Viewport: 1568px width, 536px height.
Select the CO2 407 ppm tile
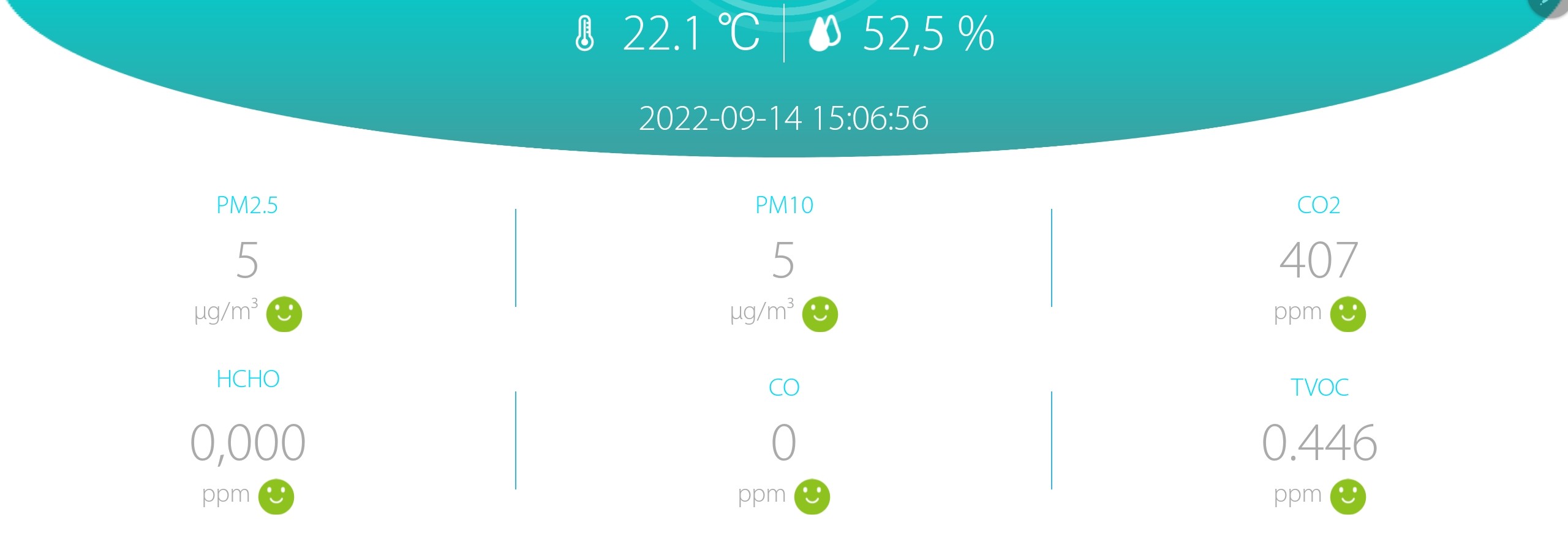[1319, 260]
